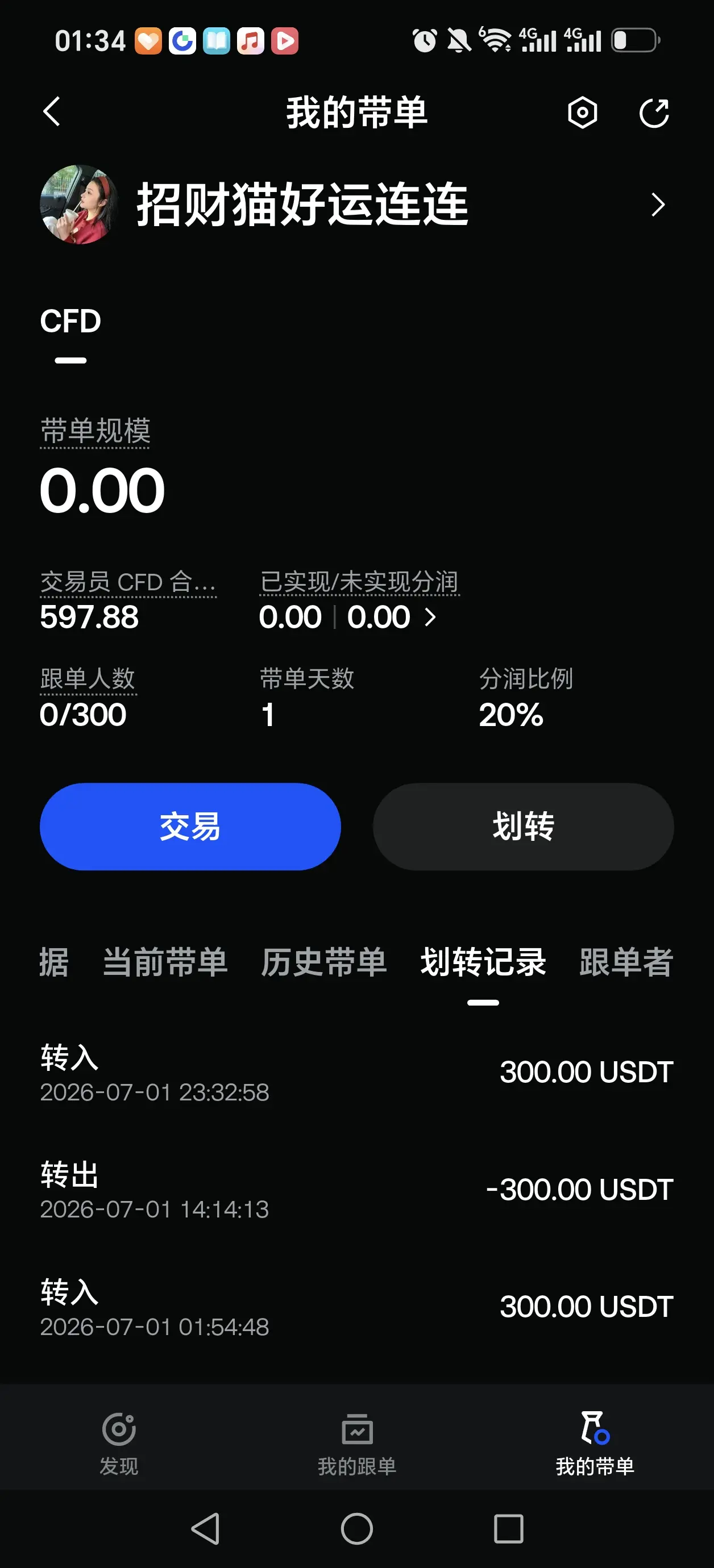Show the 跟单人数 explanation
Image resolution: width=714 pixels, height=1568 pixels.
tap(88, 679)
